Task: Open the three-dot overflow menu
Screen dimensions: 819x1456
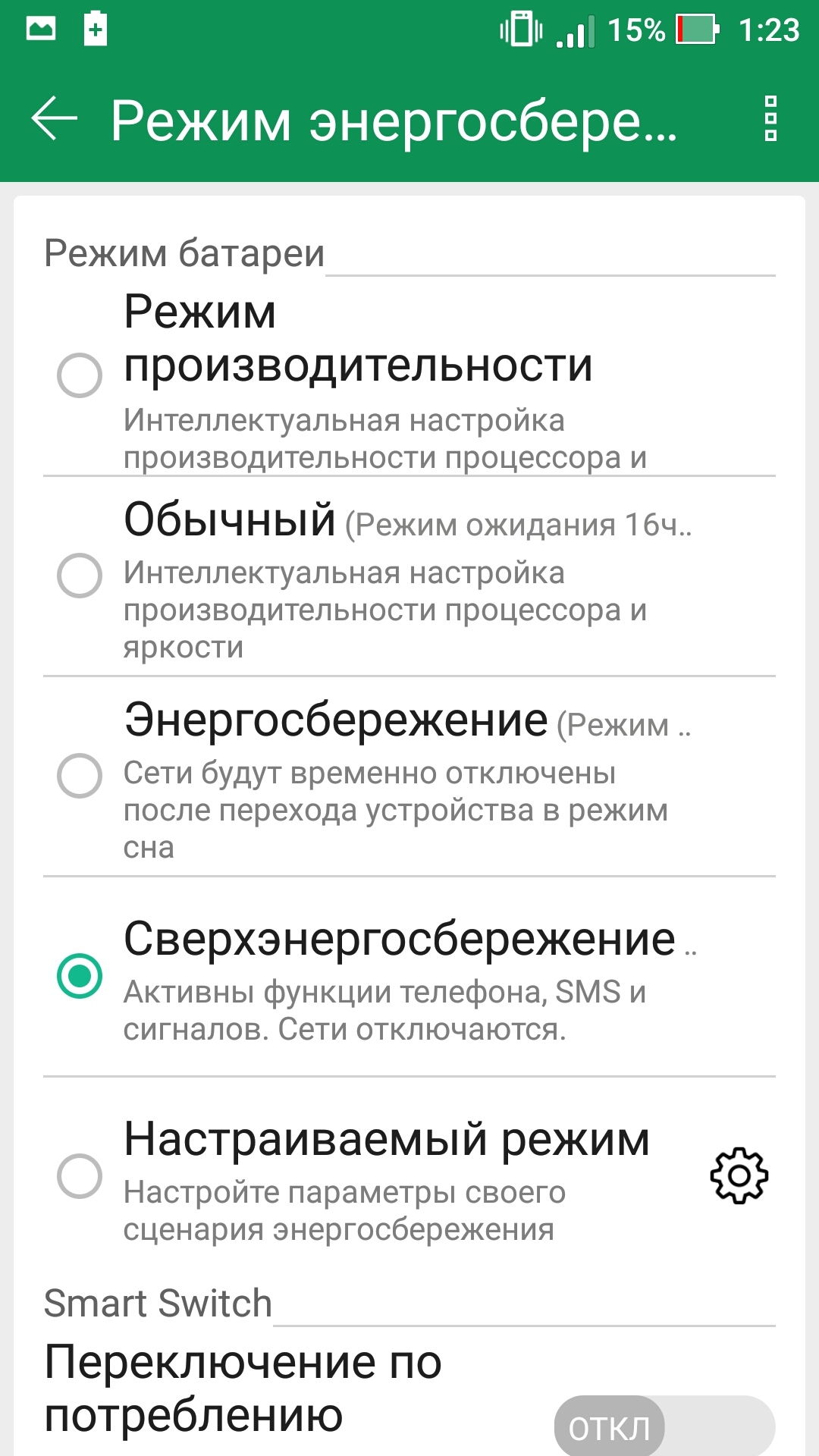Action: tap(770, 118)
